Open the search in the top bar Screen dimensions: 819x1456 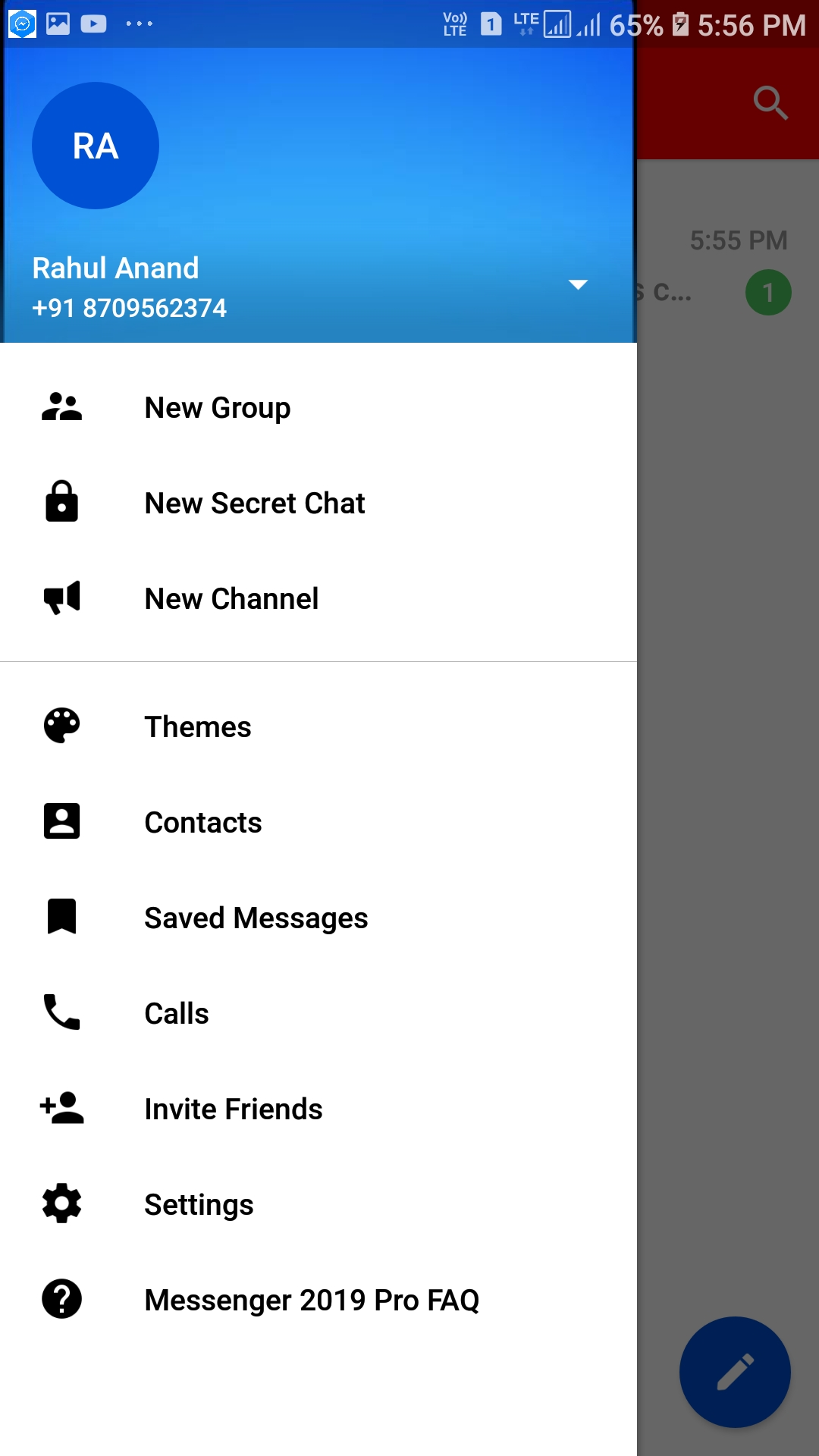(770, 103)
